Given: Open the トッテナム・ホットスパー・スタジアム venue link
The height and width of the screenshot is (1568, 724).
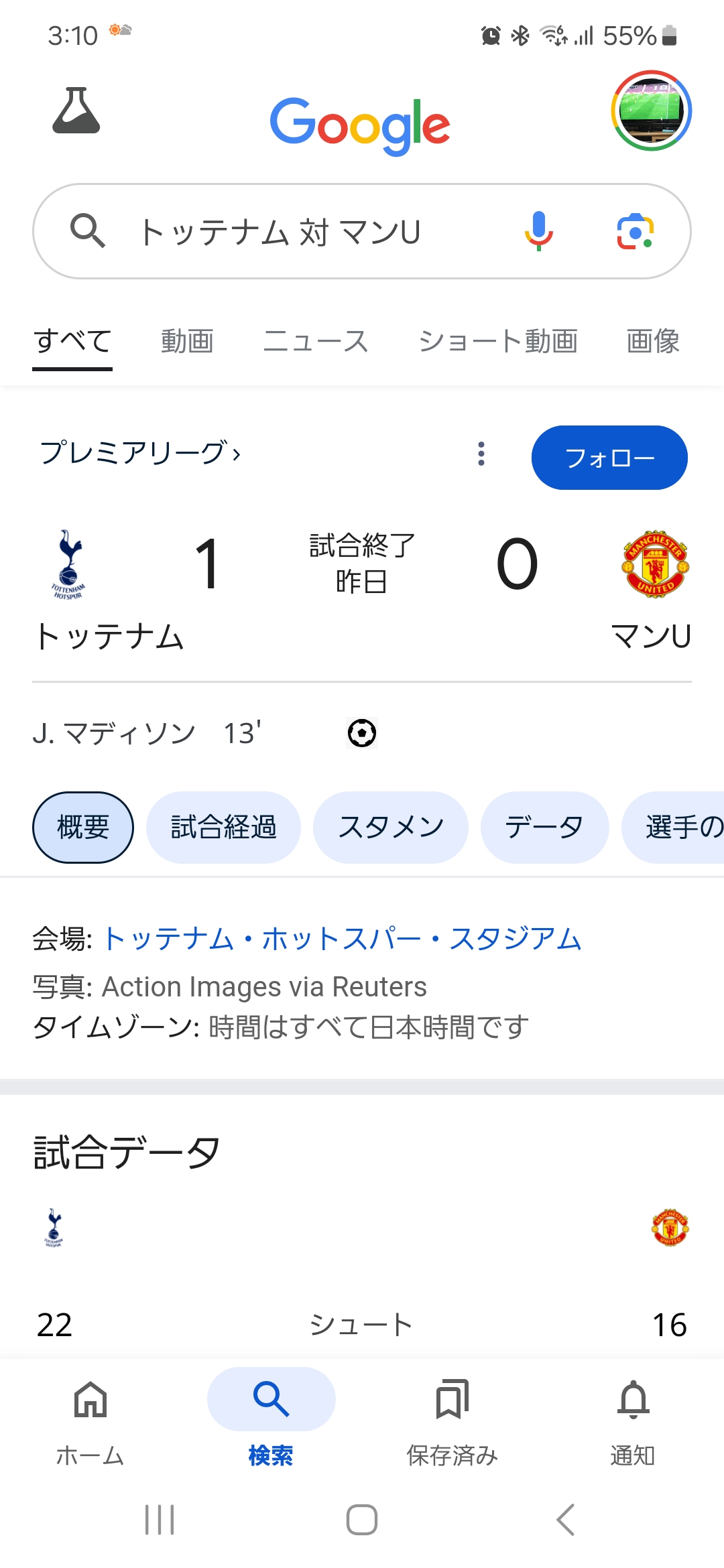Looking at the screenshot, I should coord(342,939).
